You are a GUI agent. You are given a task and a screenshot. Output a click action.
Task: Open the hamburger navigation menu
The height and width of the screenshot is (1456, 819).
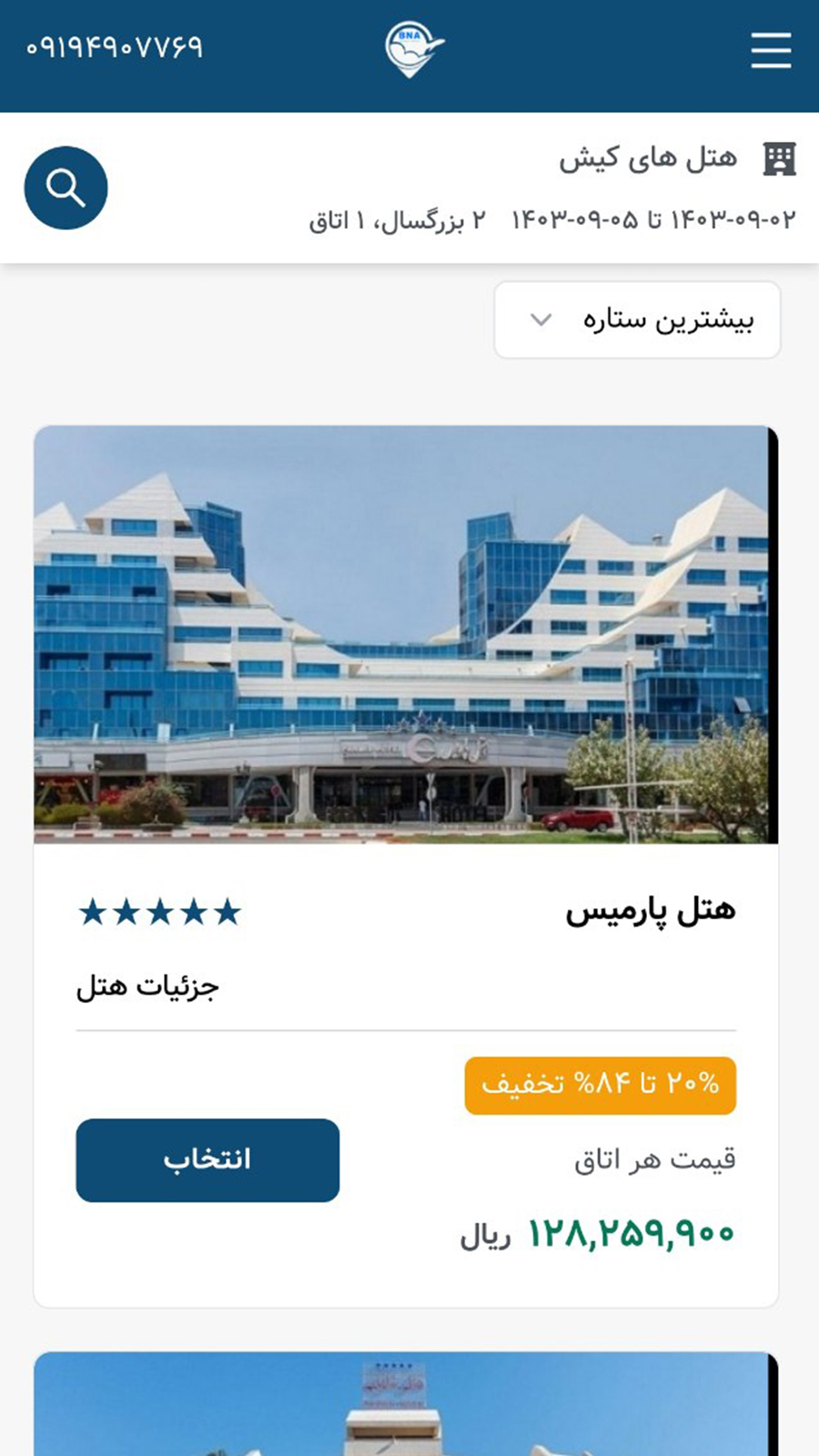770,50
